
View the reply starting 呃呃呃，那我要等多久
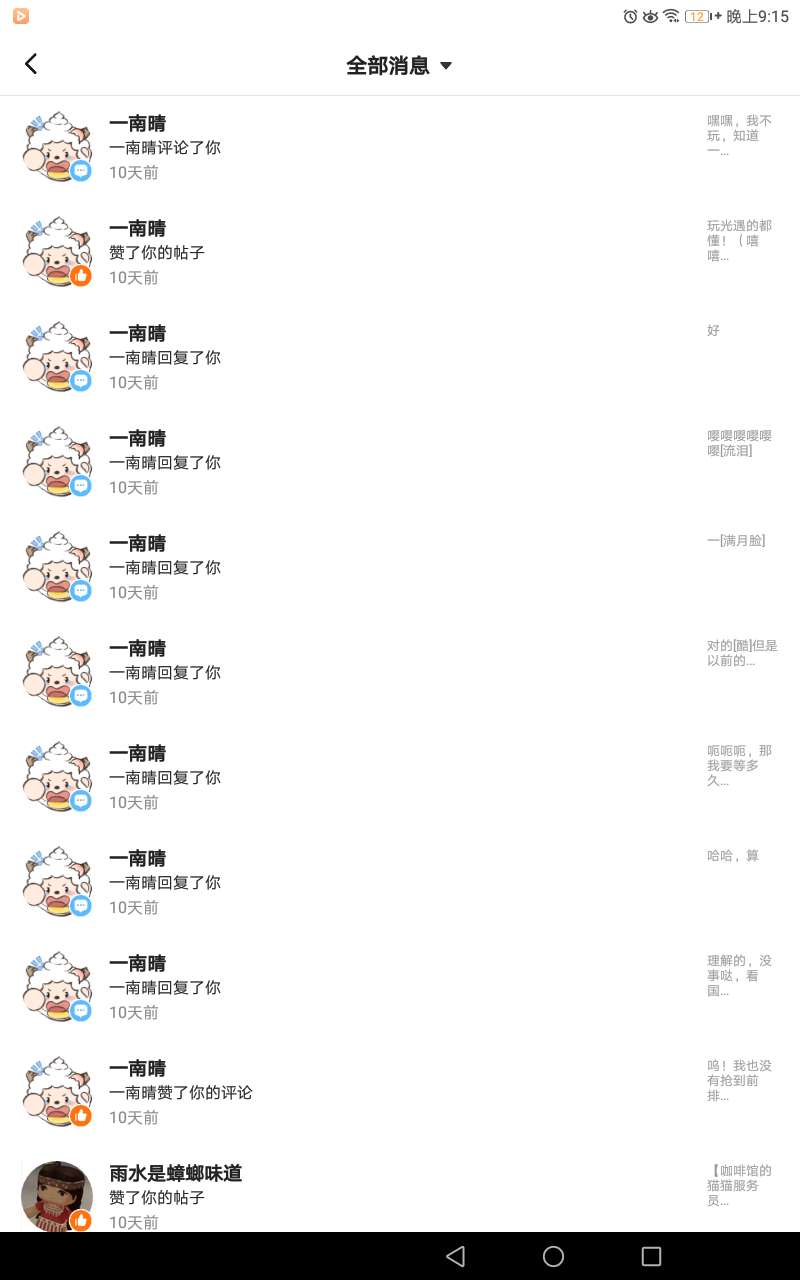pos(400,778)
